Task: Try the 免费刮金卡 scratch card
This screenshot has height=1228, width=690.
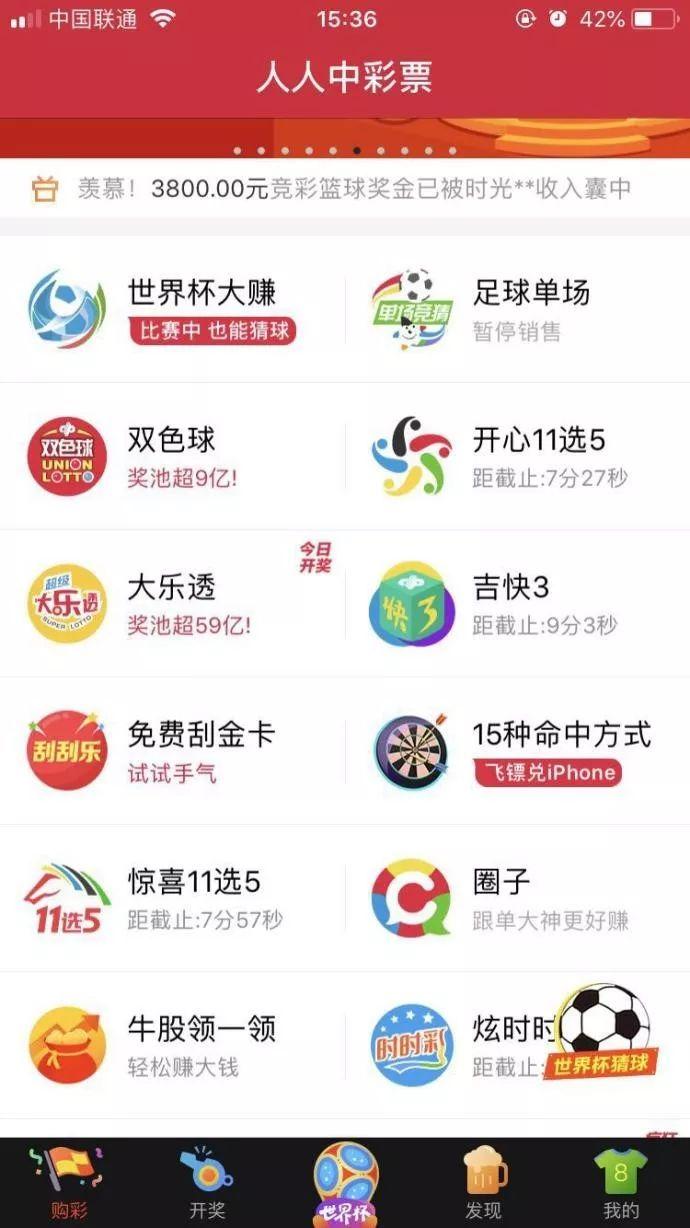Action: (x=172, y=750)
